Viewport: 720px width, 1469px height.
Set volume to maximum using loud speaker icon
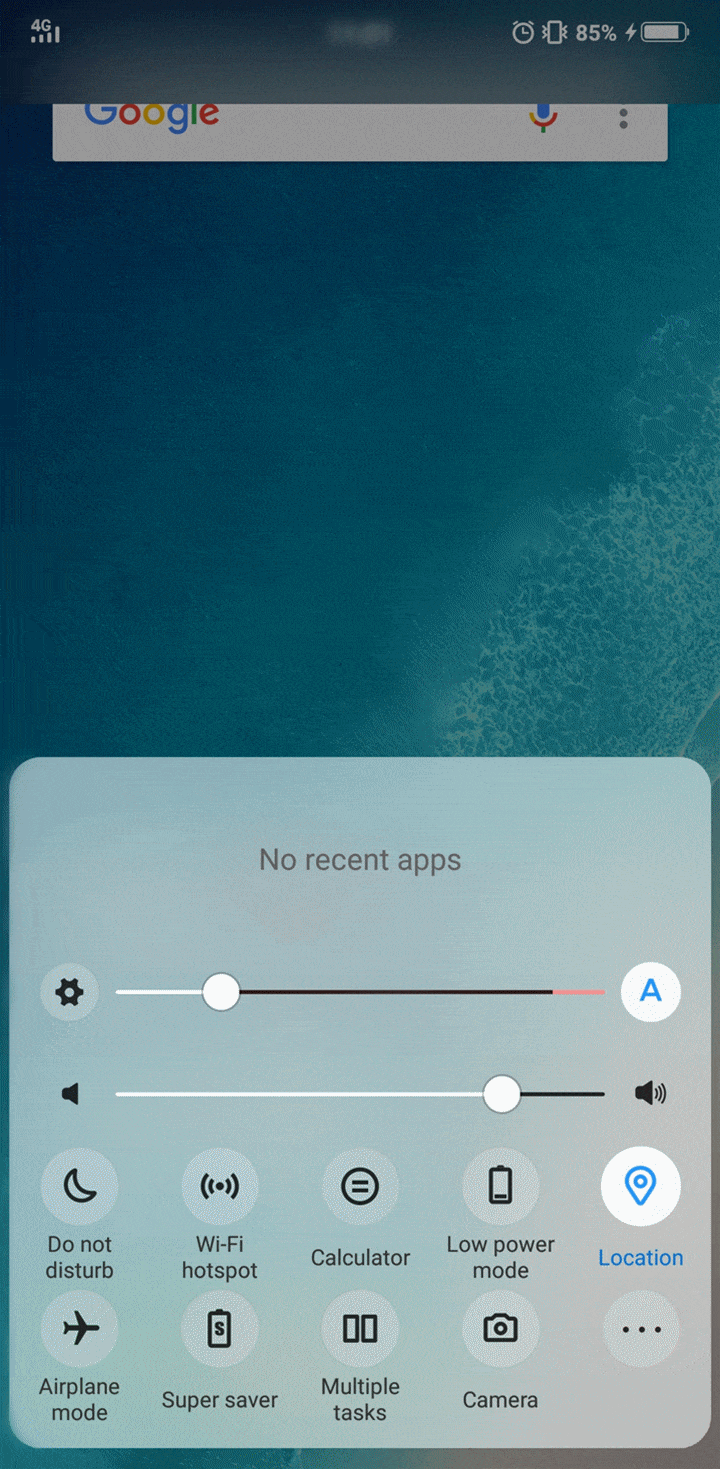(650, 1094)
